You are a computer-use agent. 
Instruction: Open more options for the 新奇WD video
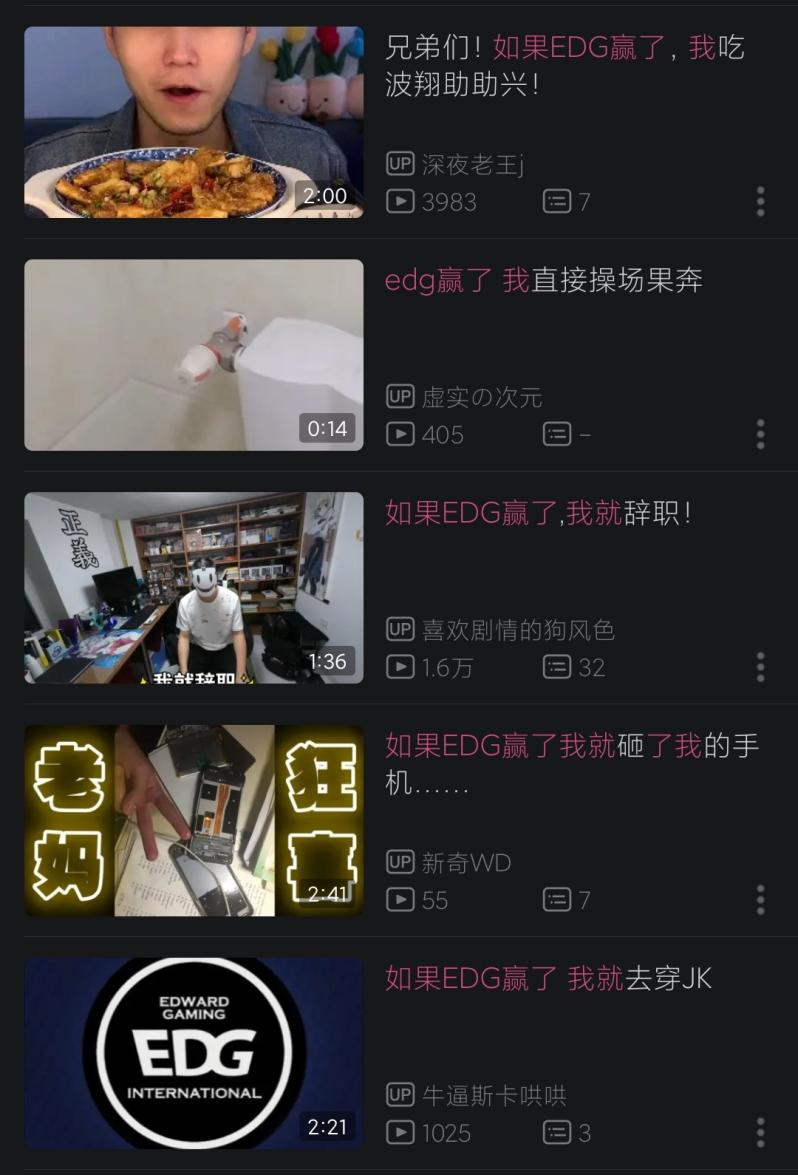(760, 900)
